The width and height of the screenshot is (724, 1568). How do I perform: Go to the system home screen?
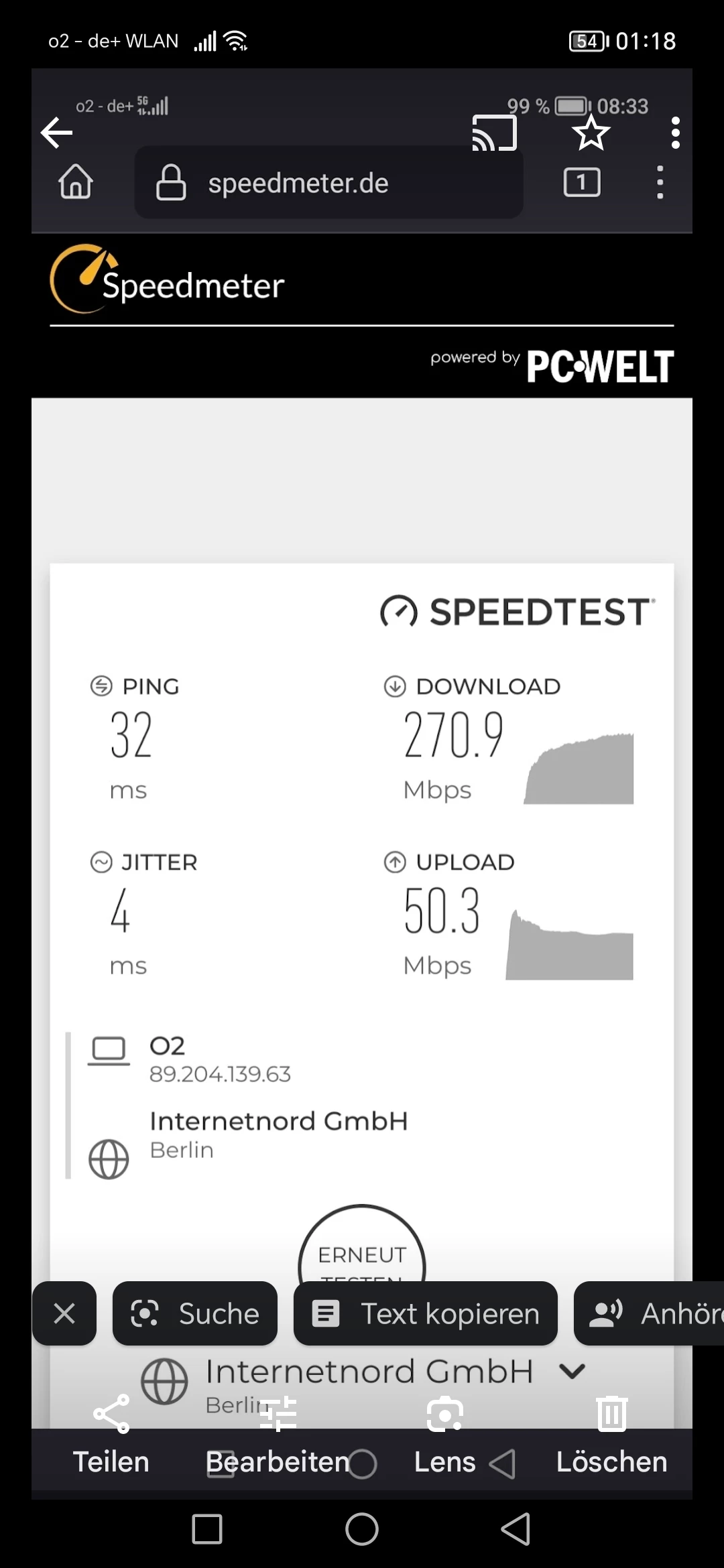pyautogui.click(x=362, y=1529)
